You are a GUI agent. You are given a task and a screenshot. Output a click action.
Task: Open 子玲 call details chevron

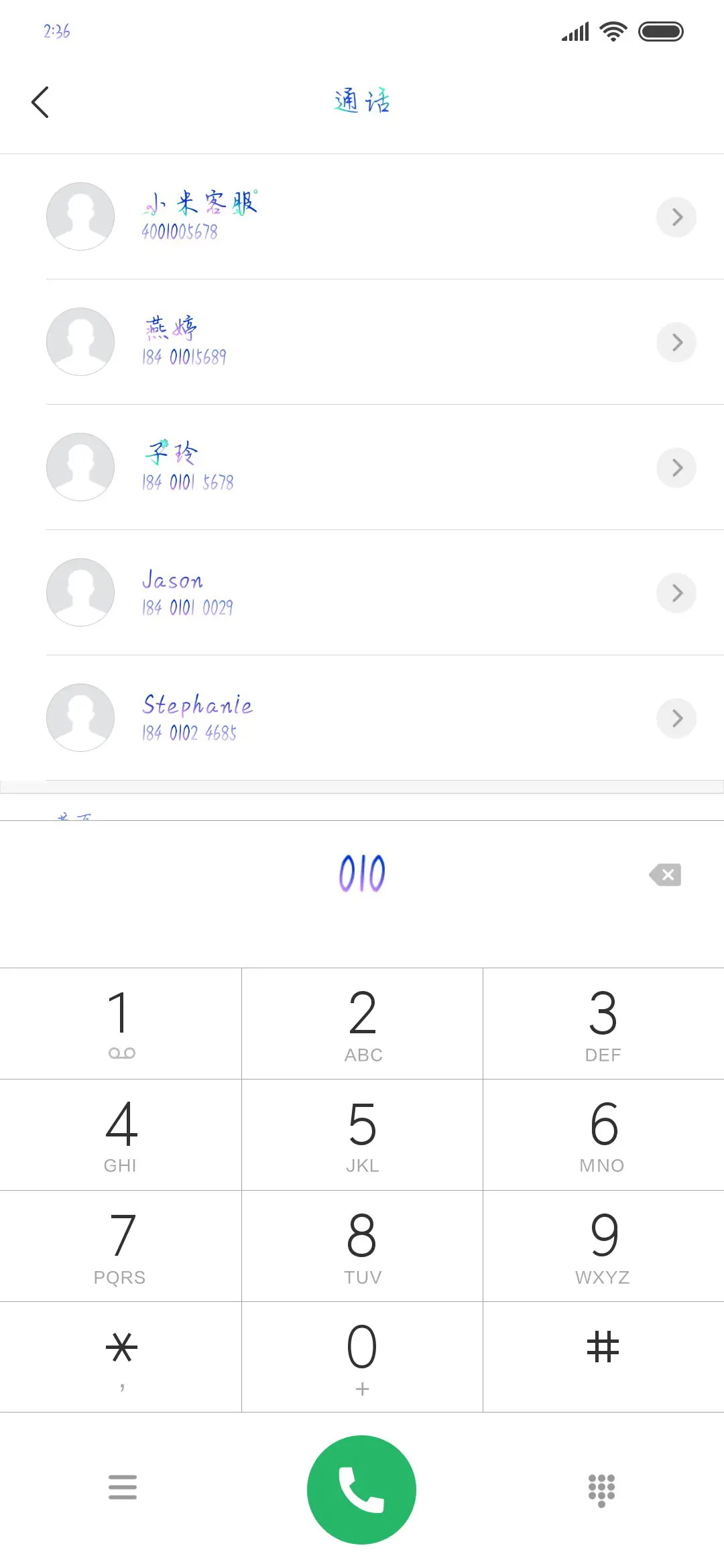[676, 467]
